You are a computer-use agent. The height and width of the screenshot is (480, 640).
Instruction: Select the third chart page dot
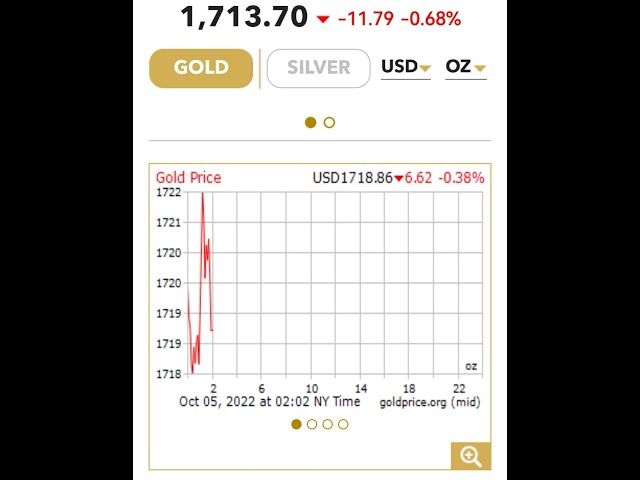328,424
